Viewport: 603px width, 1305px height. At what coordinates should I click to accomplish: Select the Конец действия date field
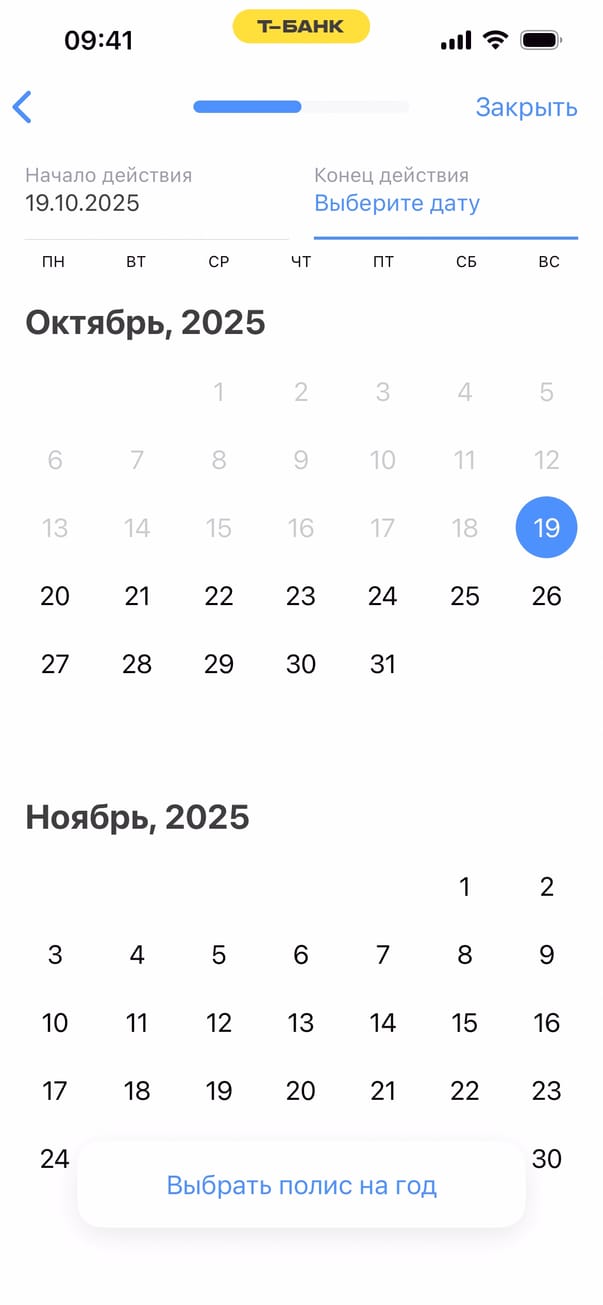pos(445,191)
